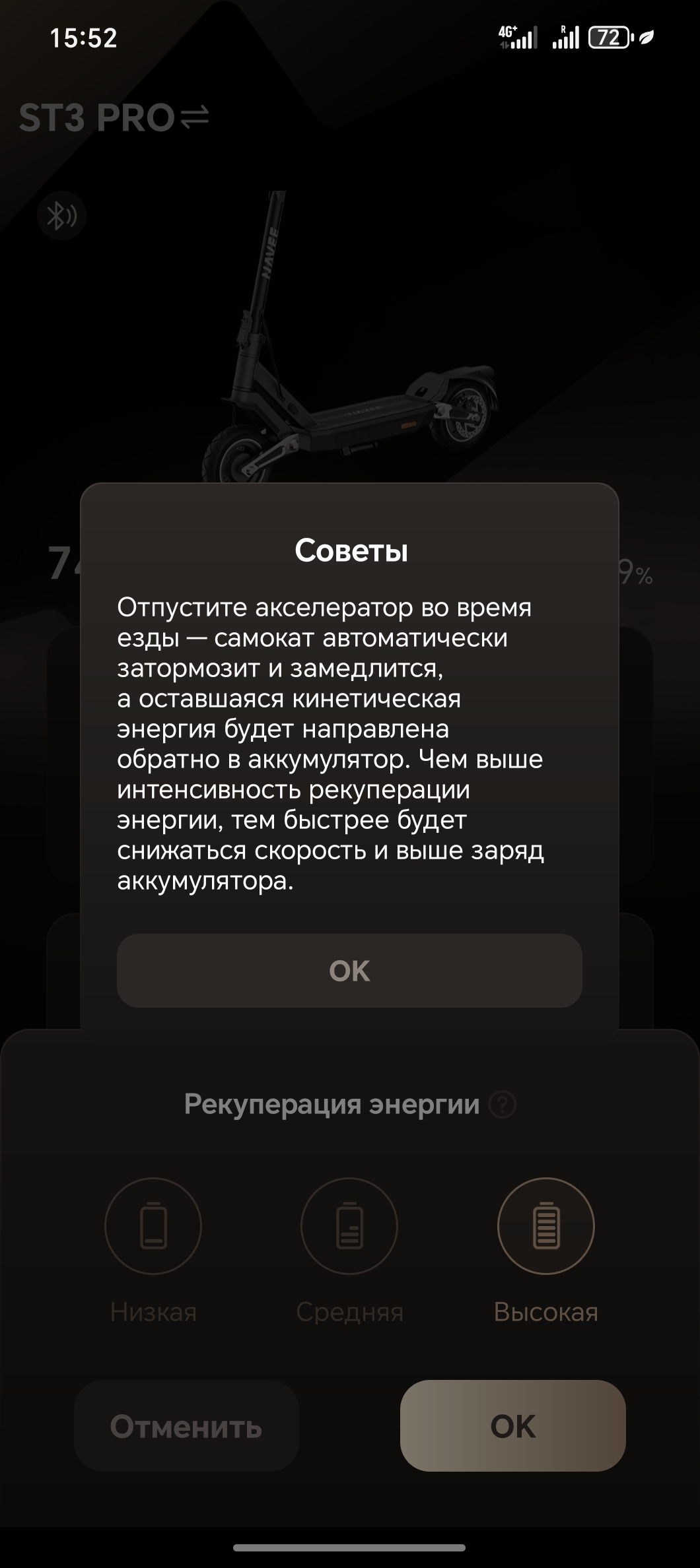Tap Отменить to cancel recuperation changes
This screenshot has height=1568, width=700.
(186, 1426)
